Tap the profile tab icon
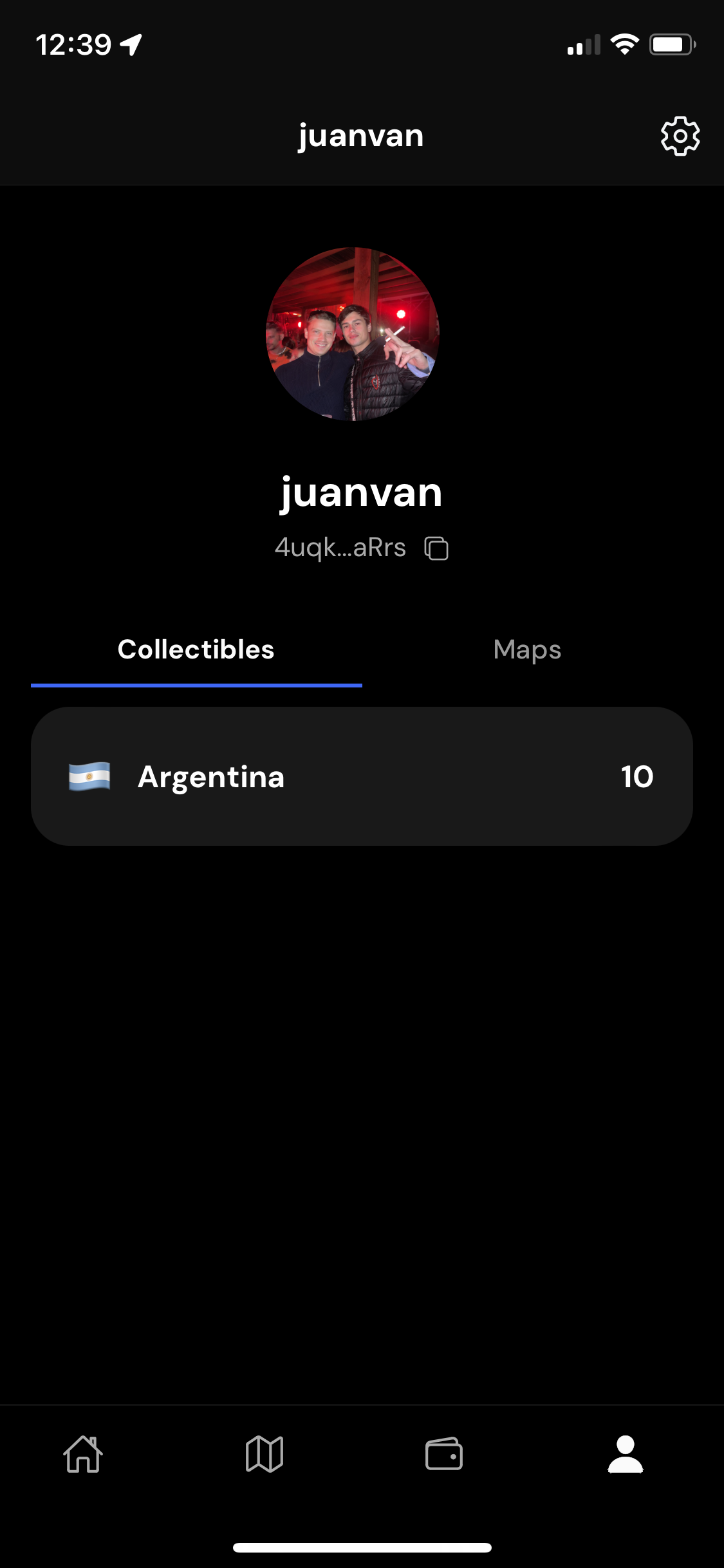724x1568 pixels. tap(625, 1454)
